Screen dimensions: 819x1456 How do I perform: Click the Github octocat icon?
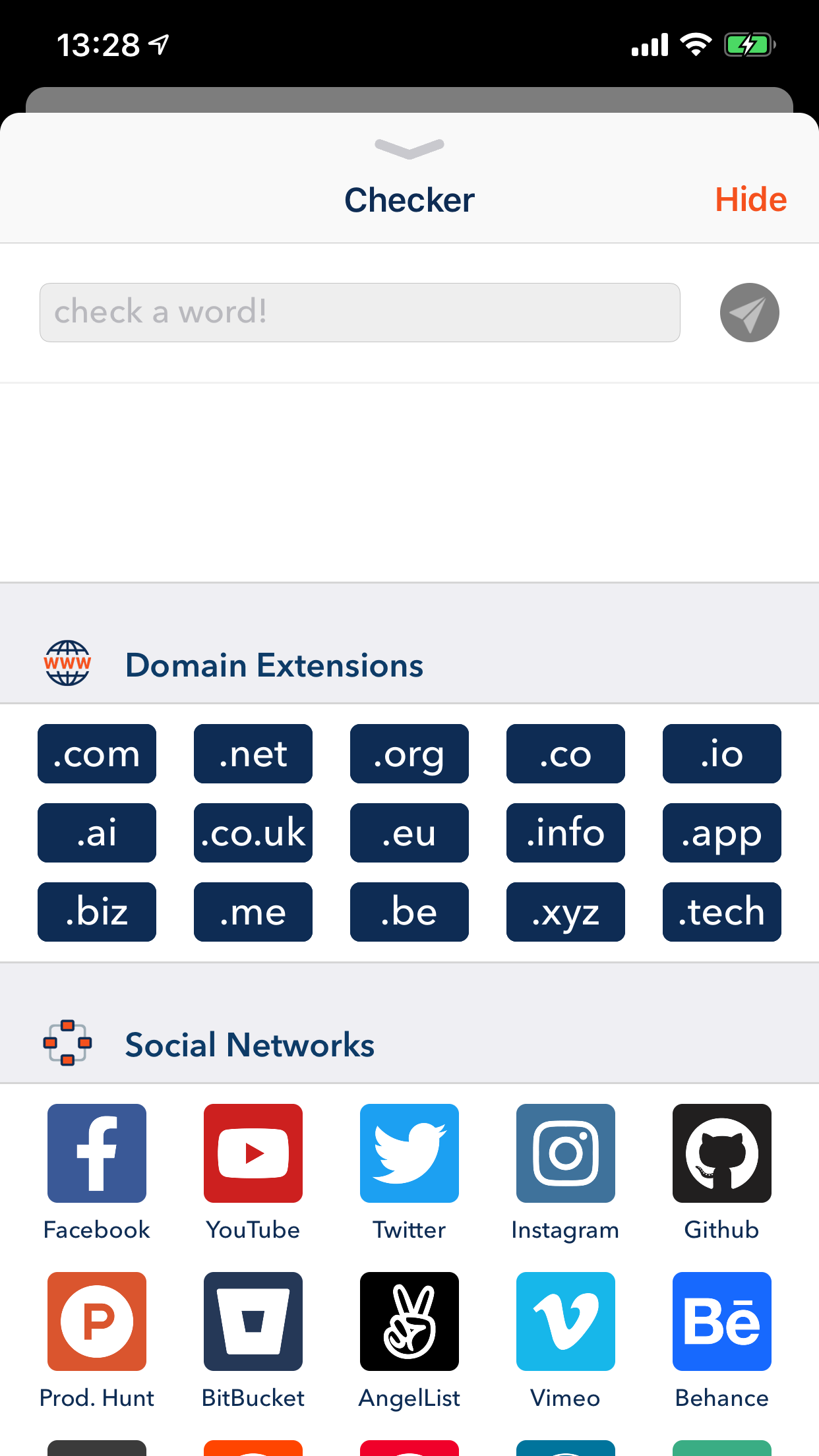[x=721, y=1153]
